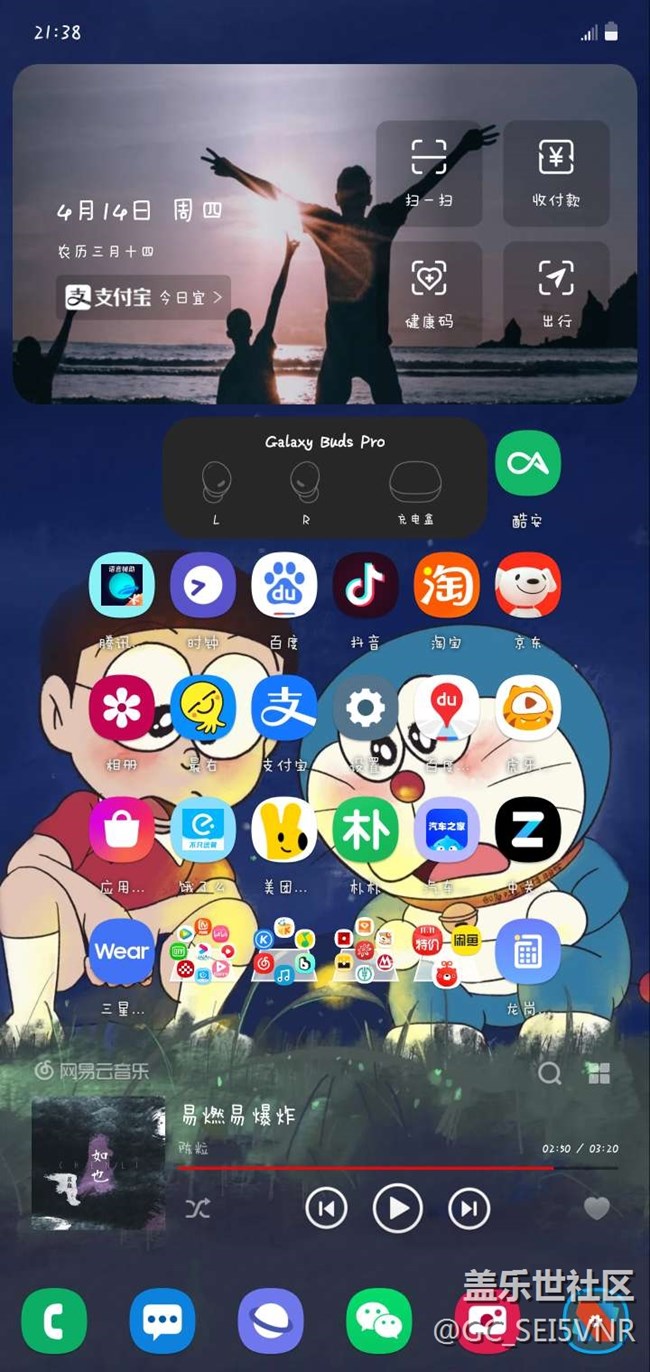Viewport: 650px width, 1372px height.
Task: Open the 支付宝 app icon
Action: (x=284, y=708)
